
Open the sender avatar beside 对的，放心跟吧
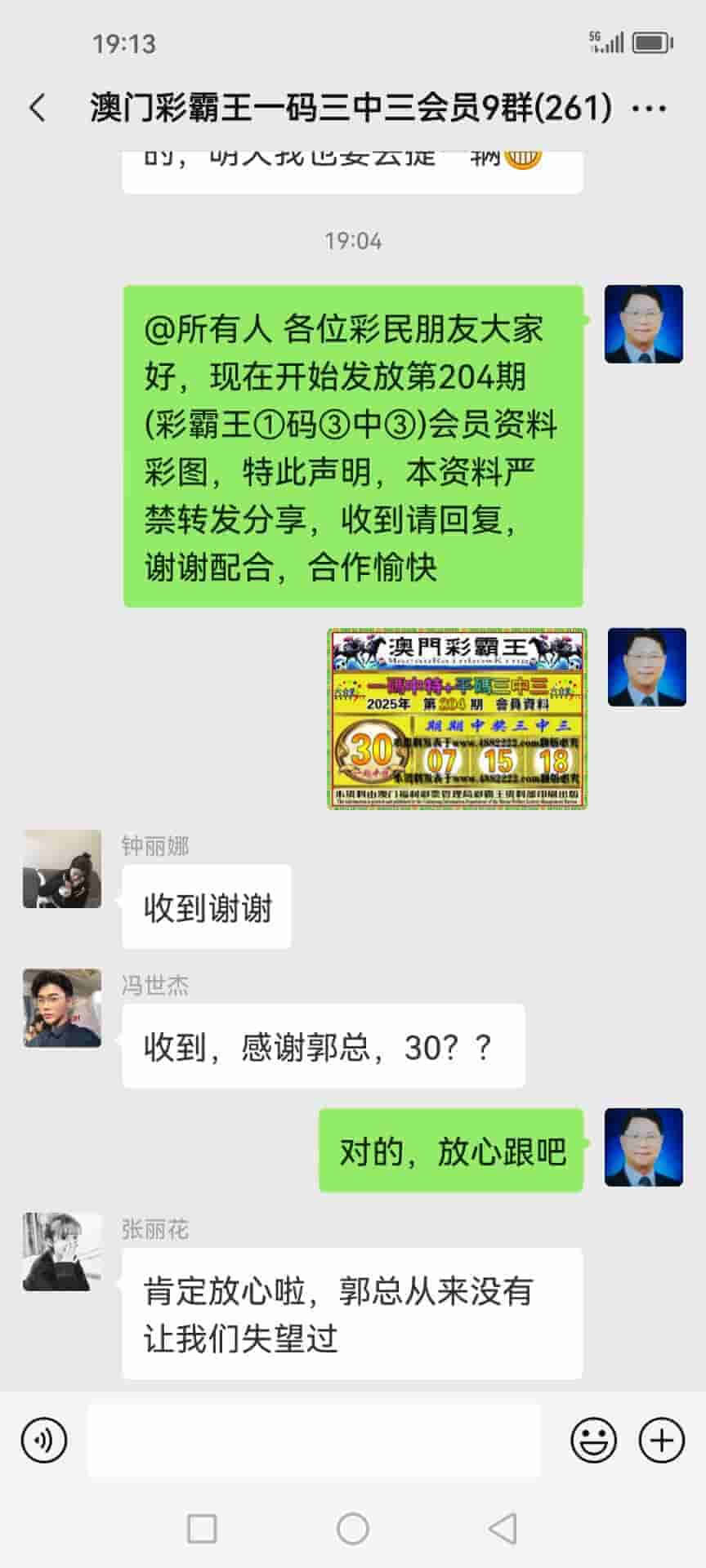[644, 1147]
